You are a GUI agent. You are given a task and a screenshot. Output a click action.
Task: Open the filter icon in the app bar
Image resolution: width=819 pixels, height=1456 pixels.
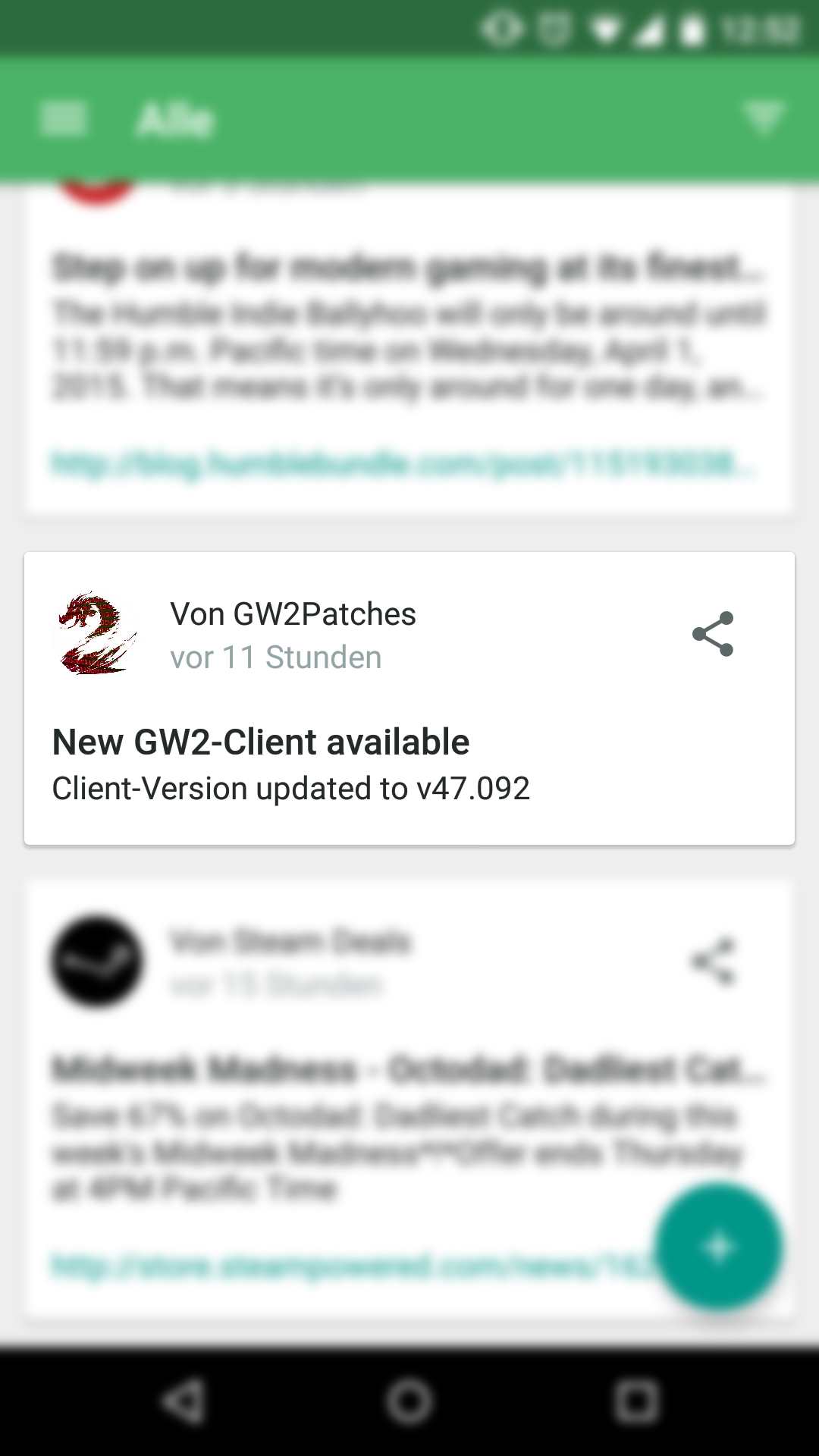click(763, 119)
